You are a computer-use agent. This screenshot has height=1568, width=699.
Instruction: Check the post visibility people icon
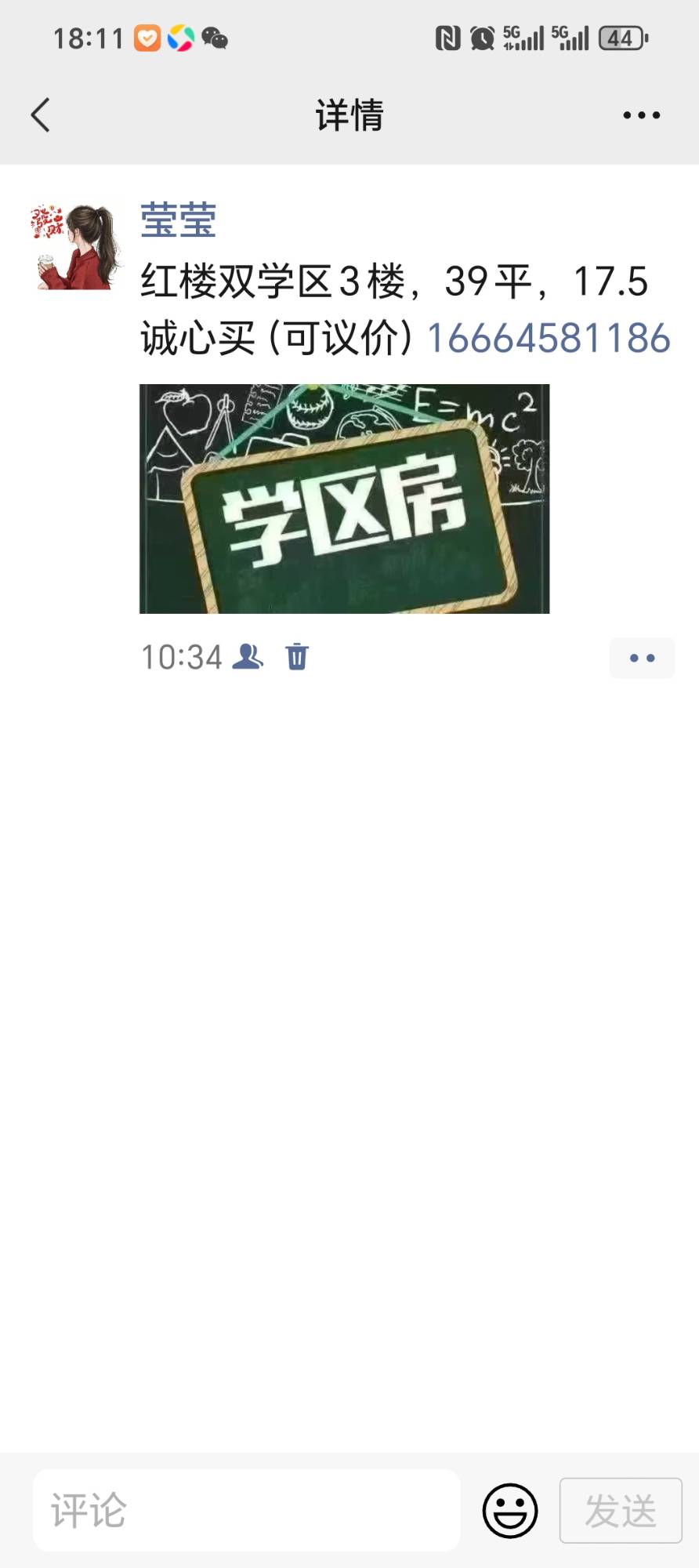click(248, 657)
